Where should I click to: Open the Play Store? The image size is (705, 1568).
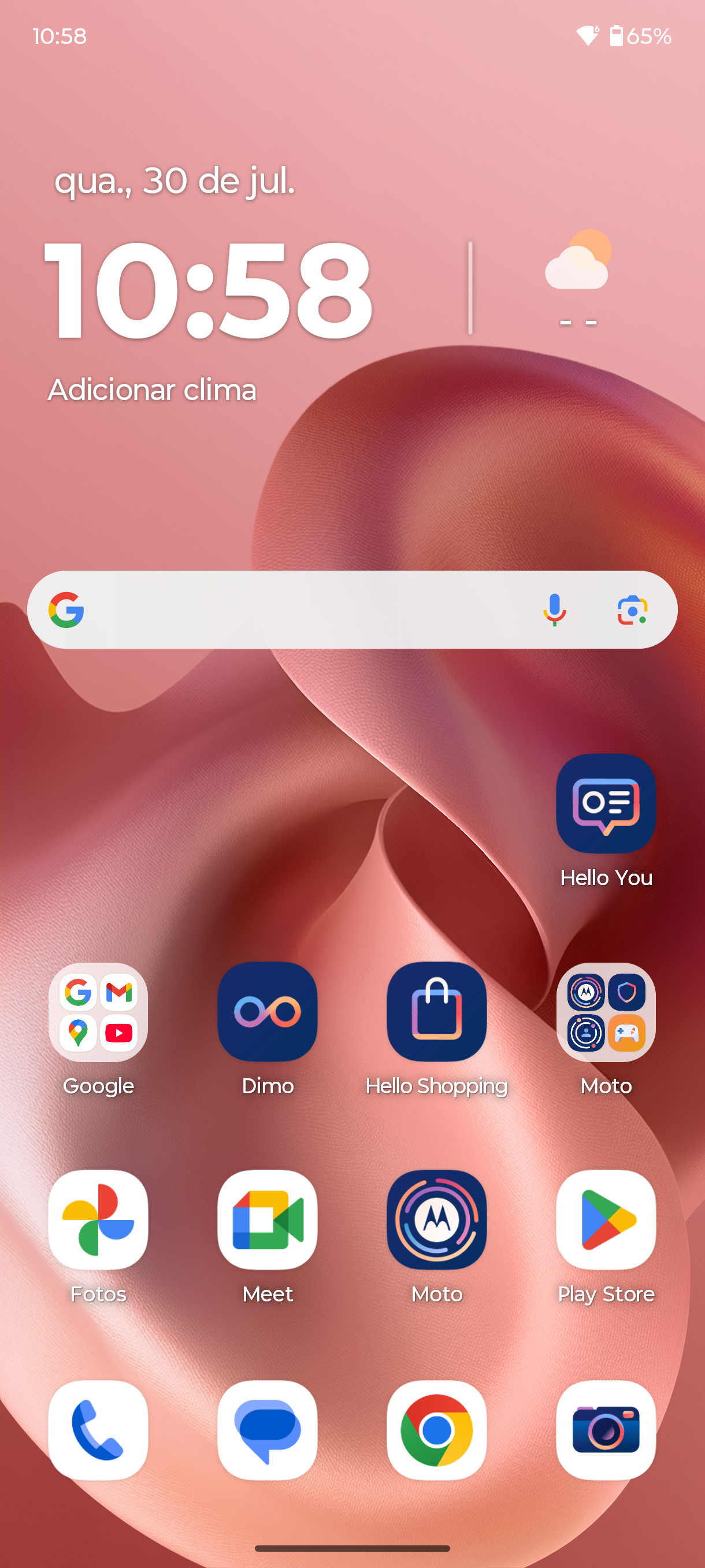[x=606, y=1220]
